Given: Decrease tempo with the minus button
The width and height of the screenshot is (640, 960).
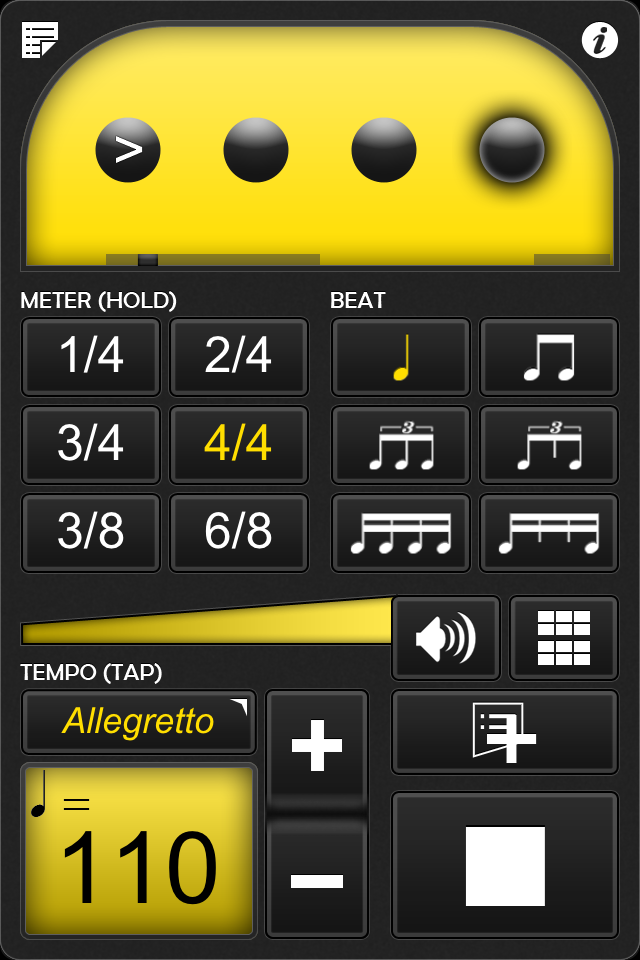Looking at the screenshot, I should (317, 880).
